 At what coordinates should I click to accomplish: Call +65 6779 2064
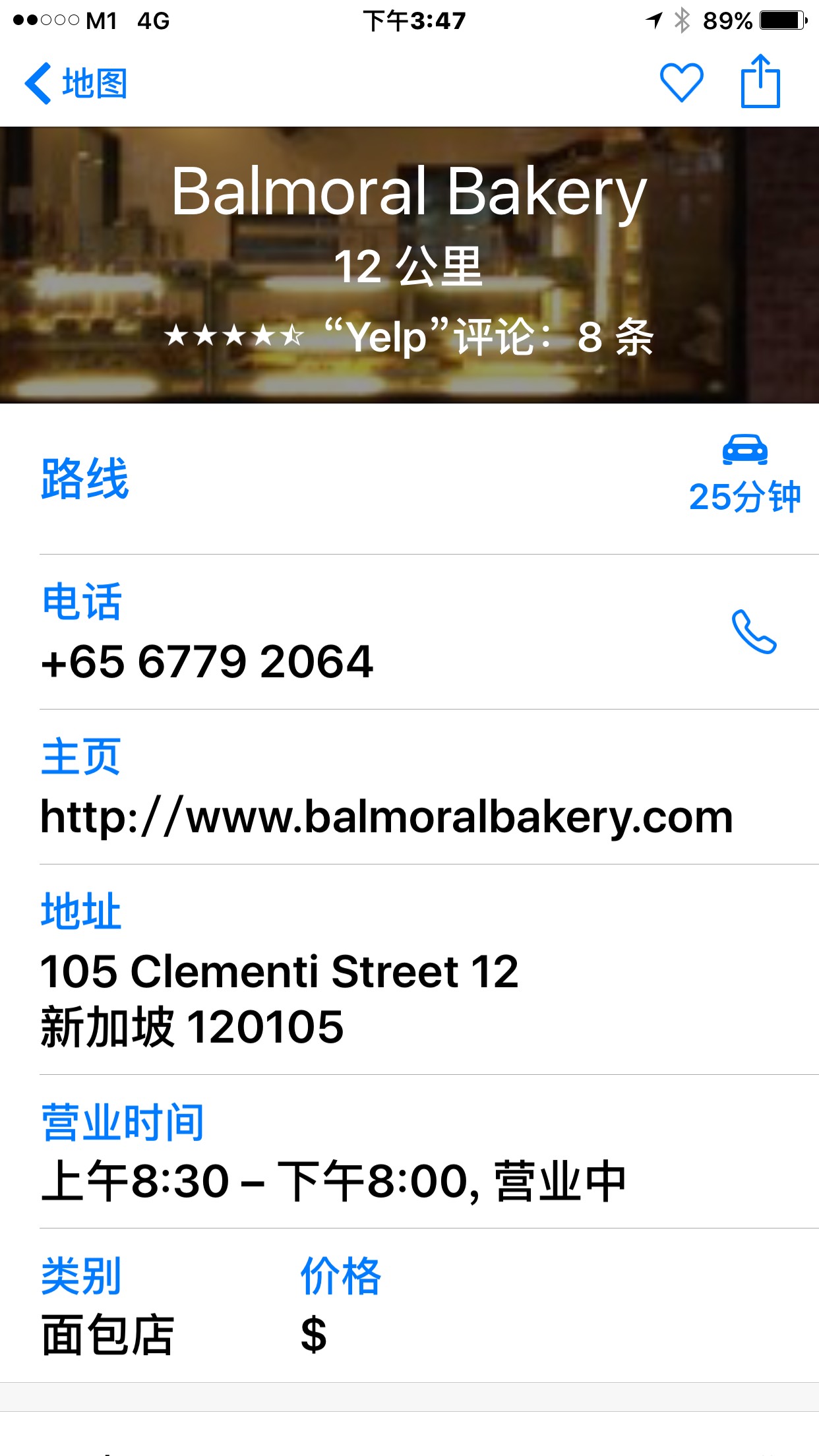tap(754, 632)
